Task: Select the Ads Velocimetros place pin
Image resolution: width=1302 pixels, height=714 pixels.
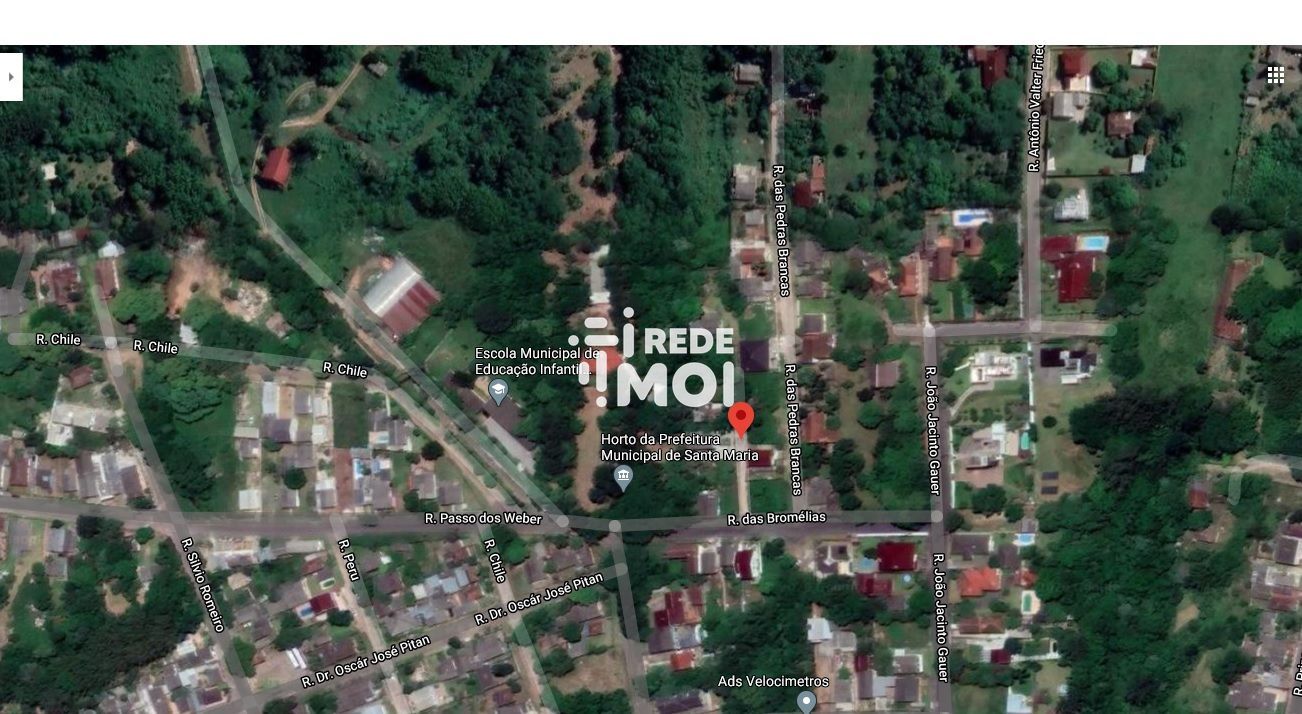Action: click(x=806, y=702)
